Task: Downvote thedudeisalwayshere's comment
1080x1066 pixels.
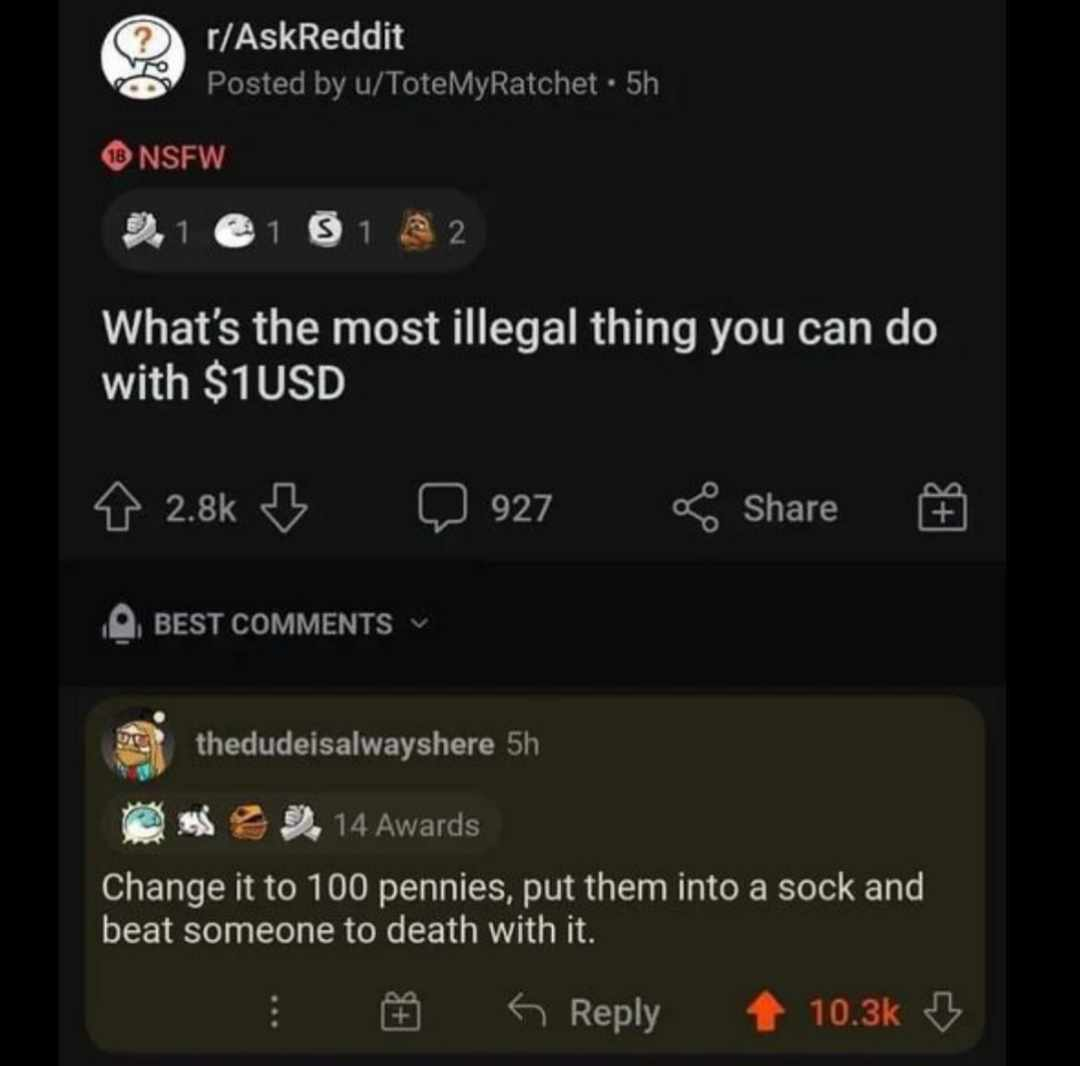Action: 943,1013
